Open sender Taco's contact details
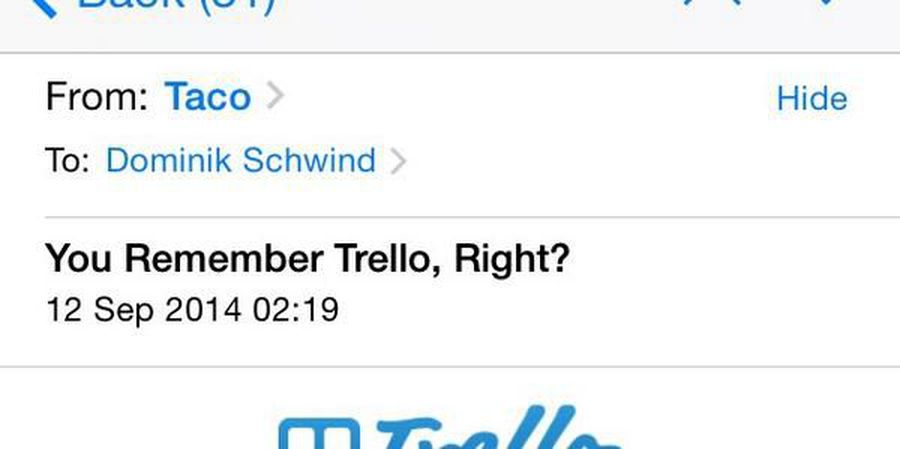The image size is (900, 449). (x=208, y=97)
